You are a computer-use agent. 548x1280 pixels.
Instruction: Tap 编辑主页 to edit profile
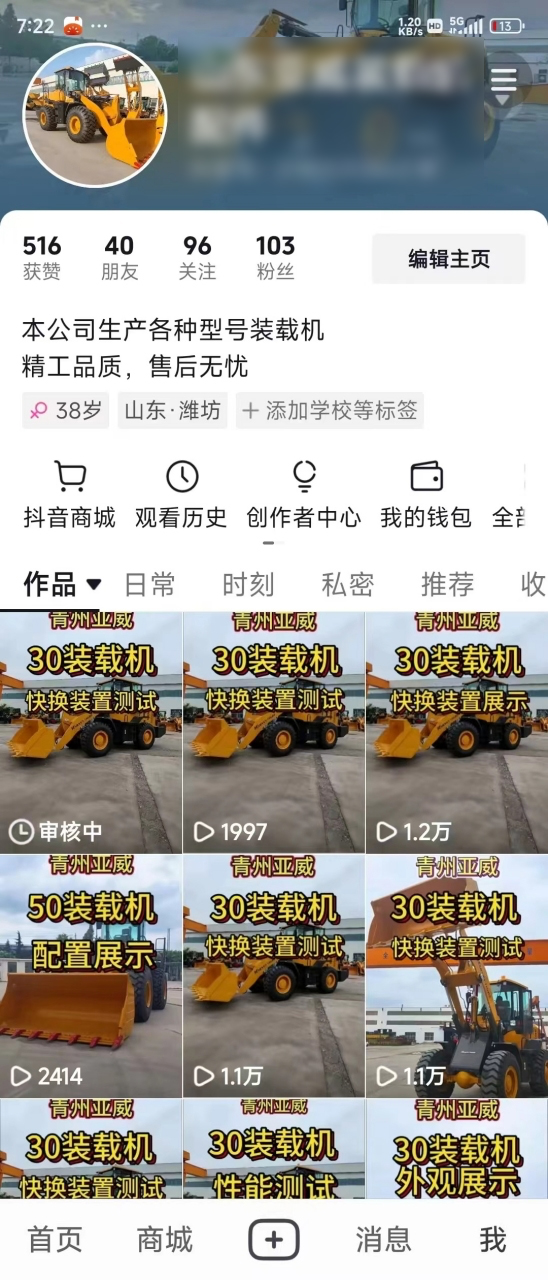[449, 259]
